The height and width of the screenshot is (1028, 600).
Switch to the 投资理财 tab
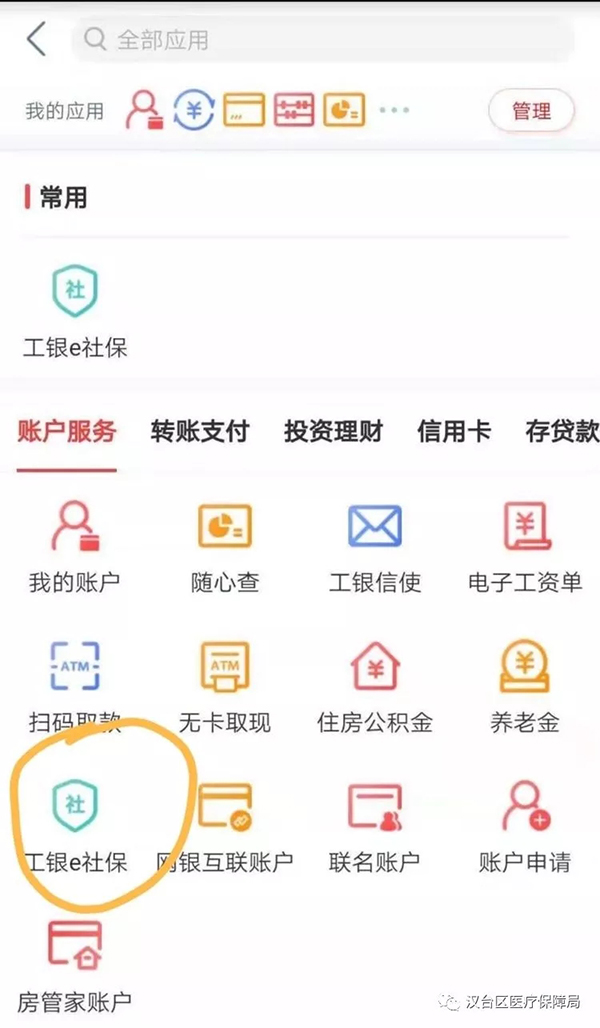click(x=333, y=431)
